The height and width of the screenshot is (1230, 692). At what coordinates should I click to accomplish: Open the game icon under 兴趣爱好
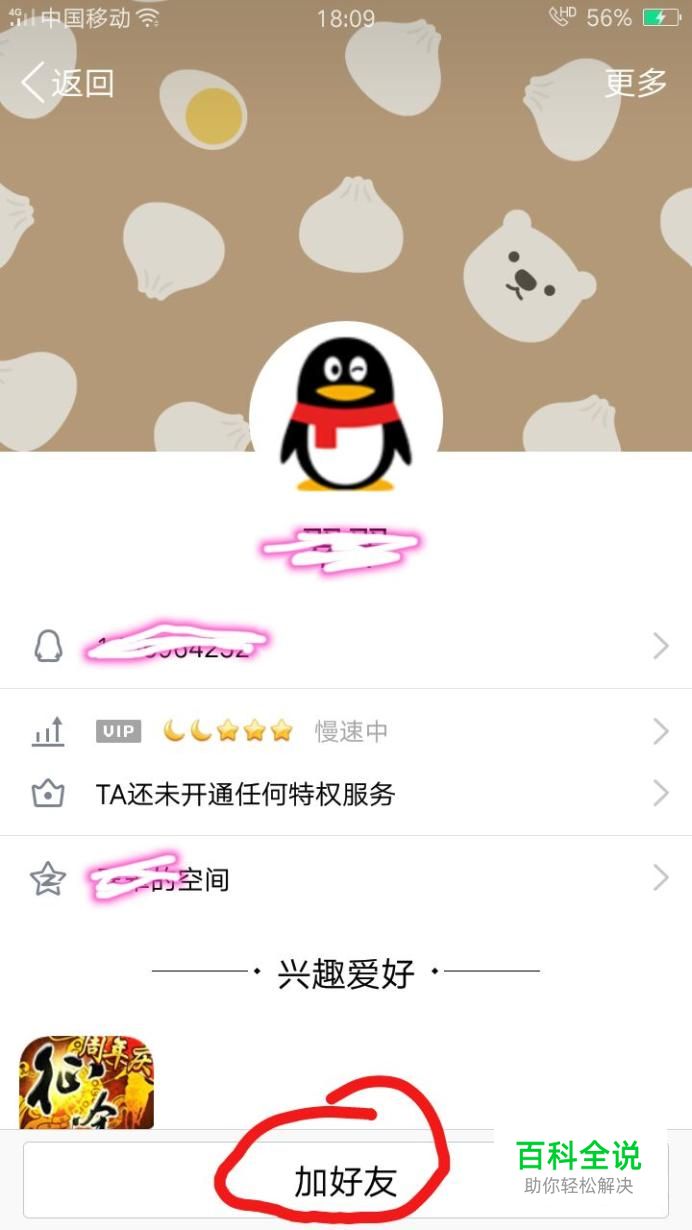(87, 1083)
